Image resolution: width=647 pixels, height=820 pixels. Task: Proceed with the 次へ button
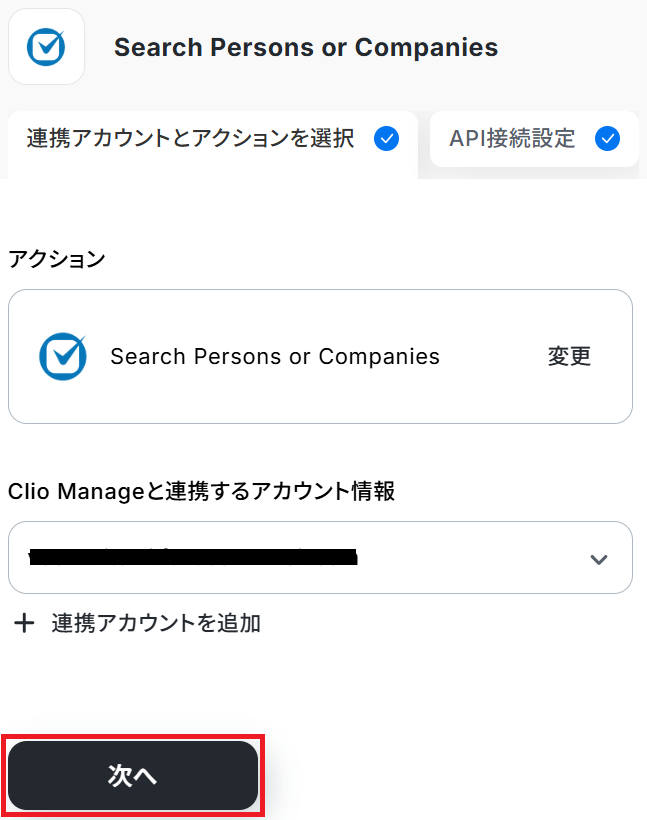[x=133, y=776]
